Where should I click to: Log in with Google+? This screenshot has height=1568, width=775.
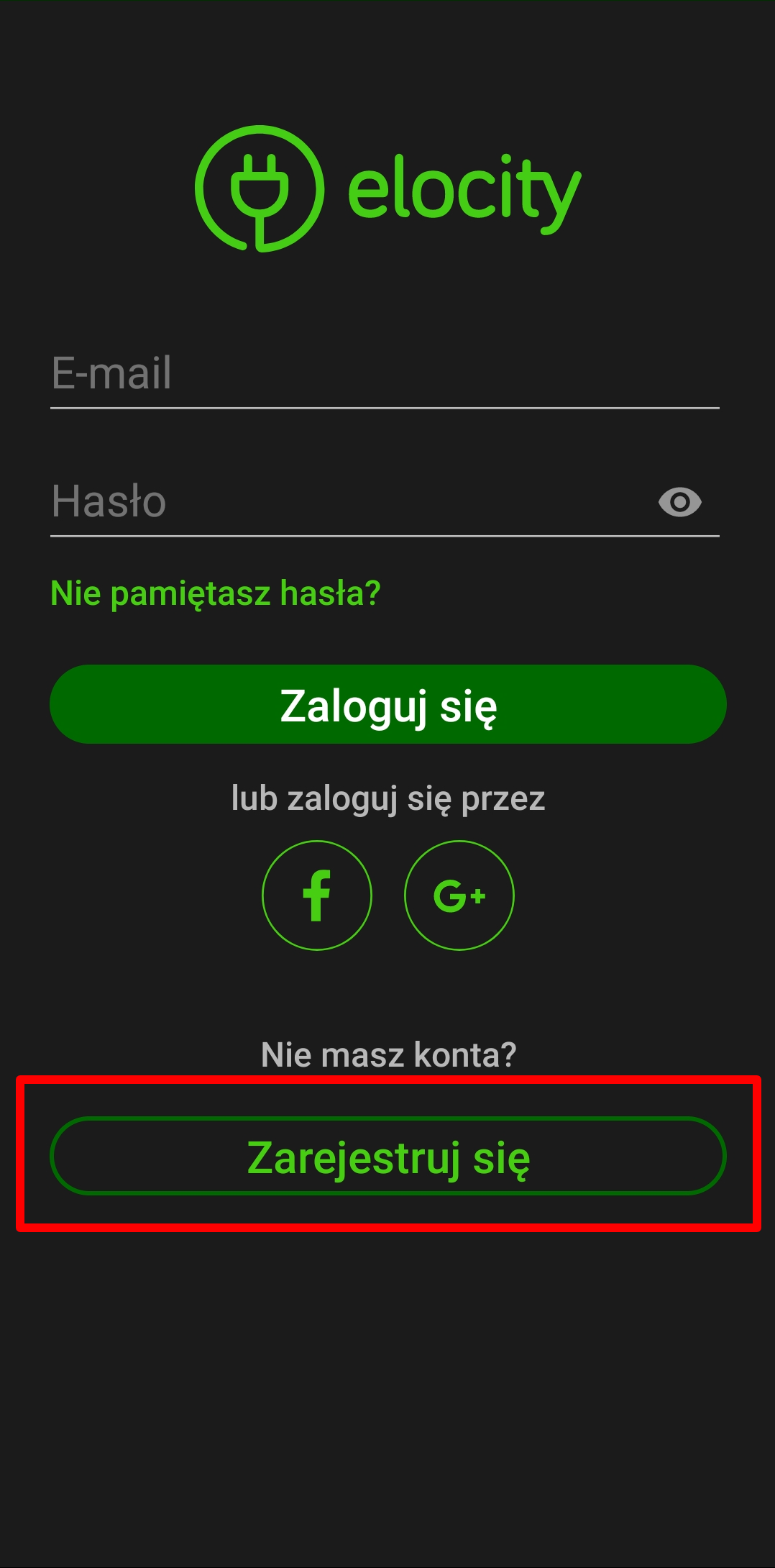coord(459,895)
